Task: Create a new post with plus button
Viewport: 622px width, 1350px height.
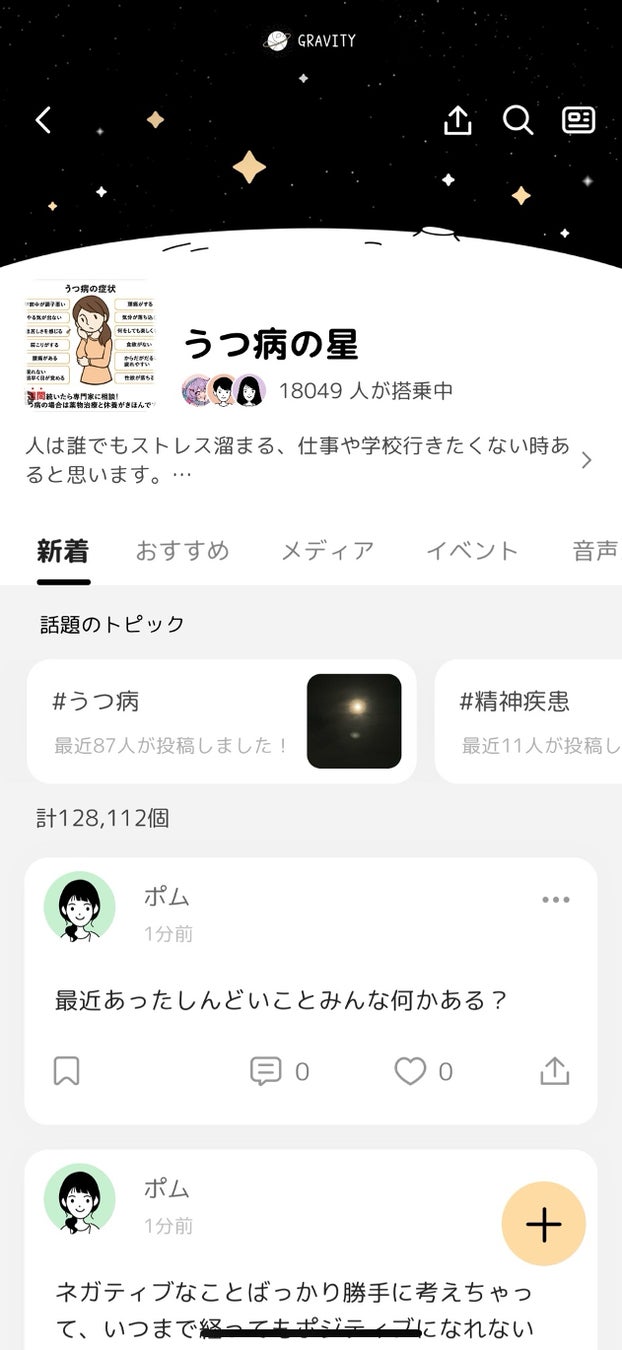Action: pos(543,1224)
